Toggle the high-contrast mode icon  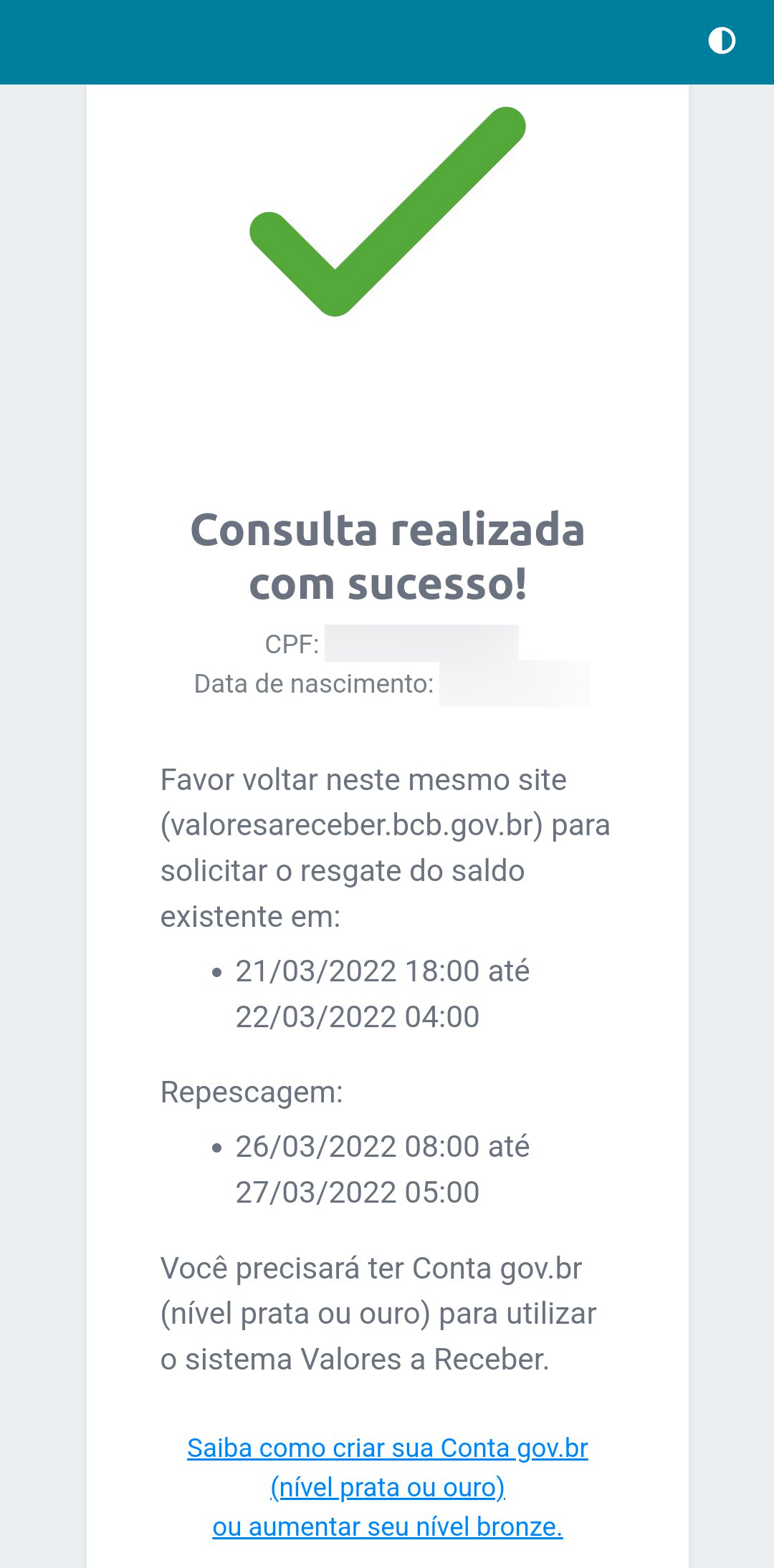(722, 41)
